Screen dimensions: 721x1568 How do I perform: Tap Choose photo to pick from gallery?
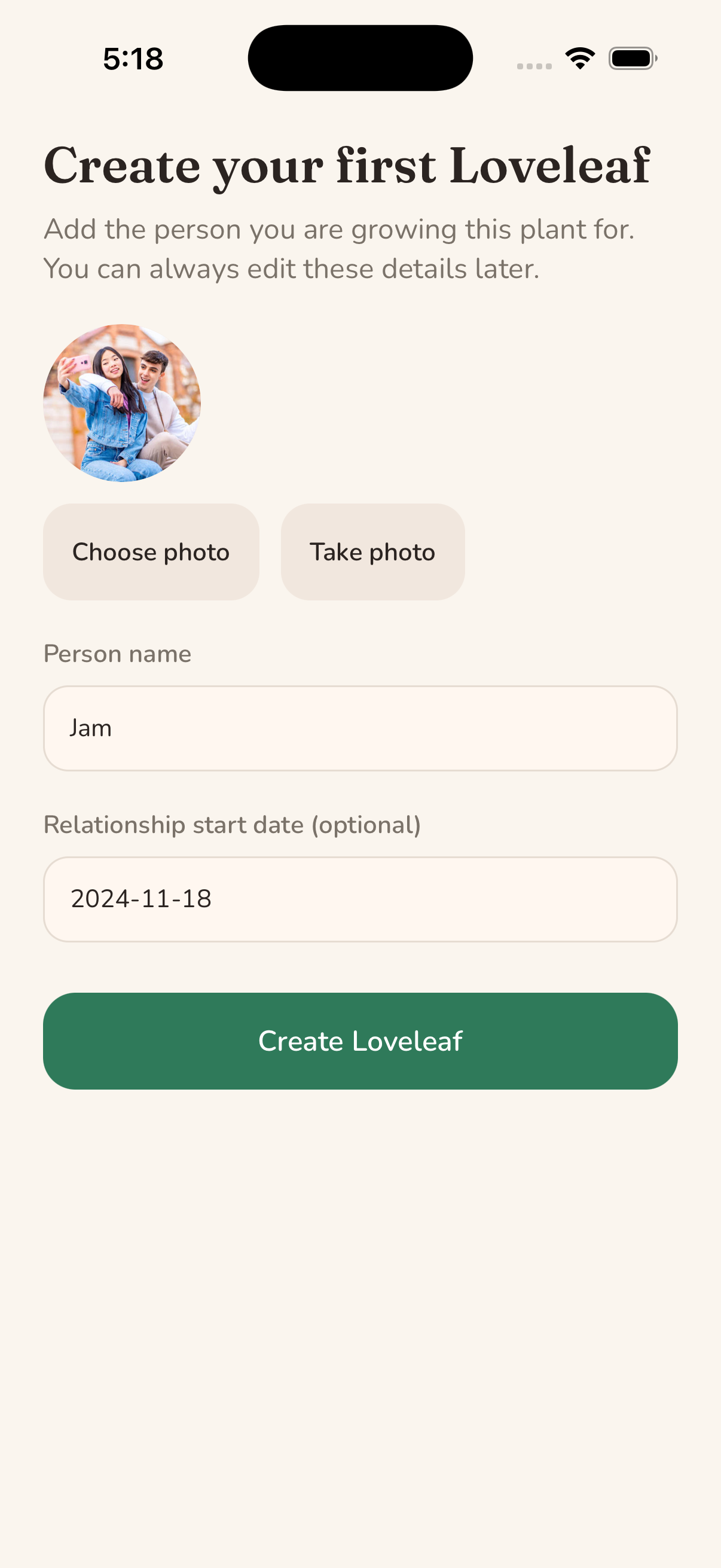151,551
